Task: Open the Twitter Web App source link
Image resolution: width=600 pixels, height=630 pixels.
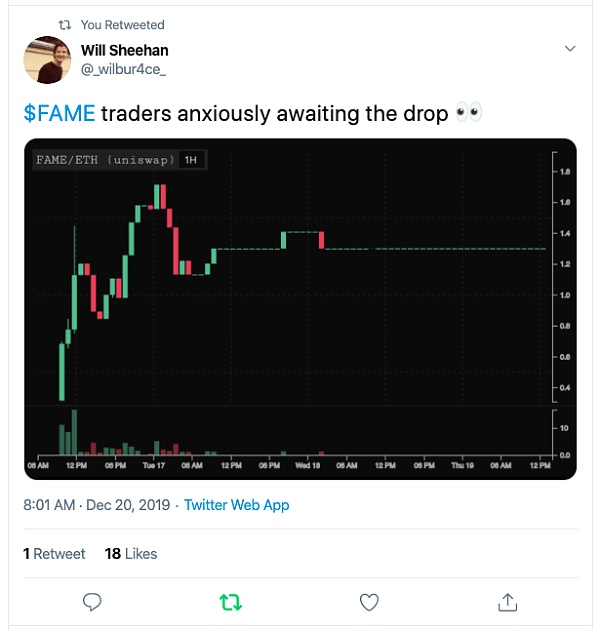Action: pos(237,505)
